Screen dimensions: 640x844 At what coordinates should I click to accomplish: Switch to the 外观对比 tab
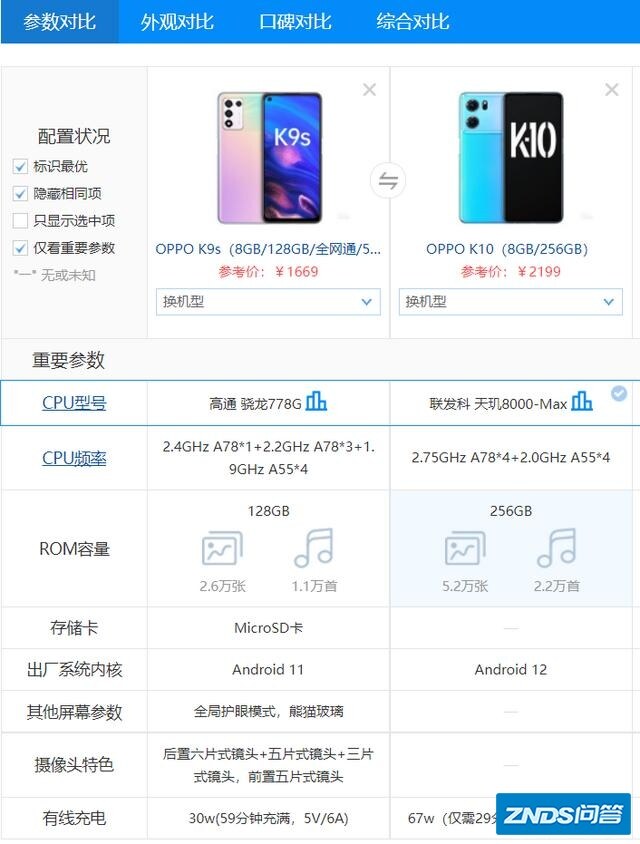[177, 21]
